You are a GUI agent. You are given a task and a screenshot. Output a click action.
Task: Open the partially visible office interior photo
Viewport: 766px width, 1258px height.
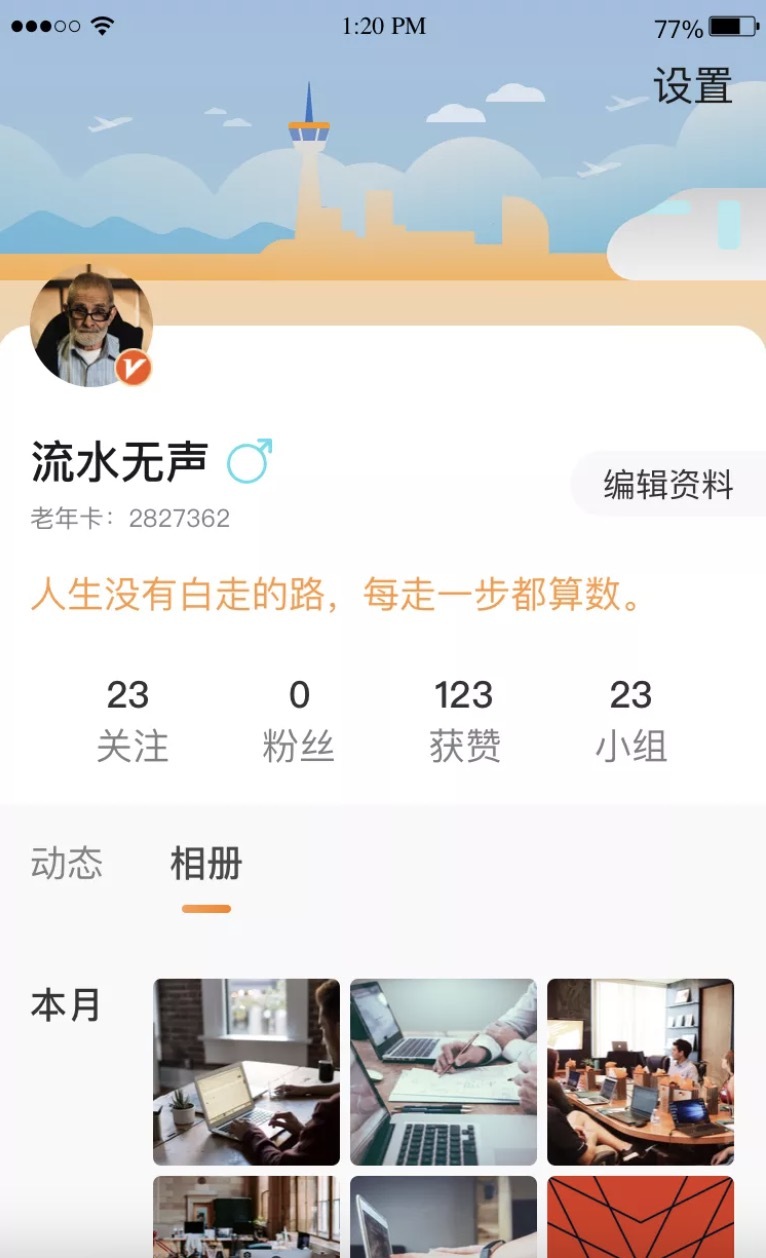point(246,1217)
